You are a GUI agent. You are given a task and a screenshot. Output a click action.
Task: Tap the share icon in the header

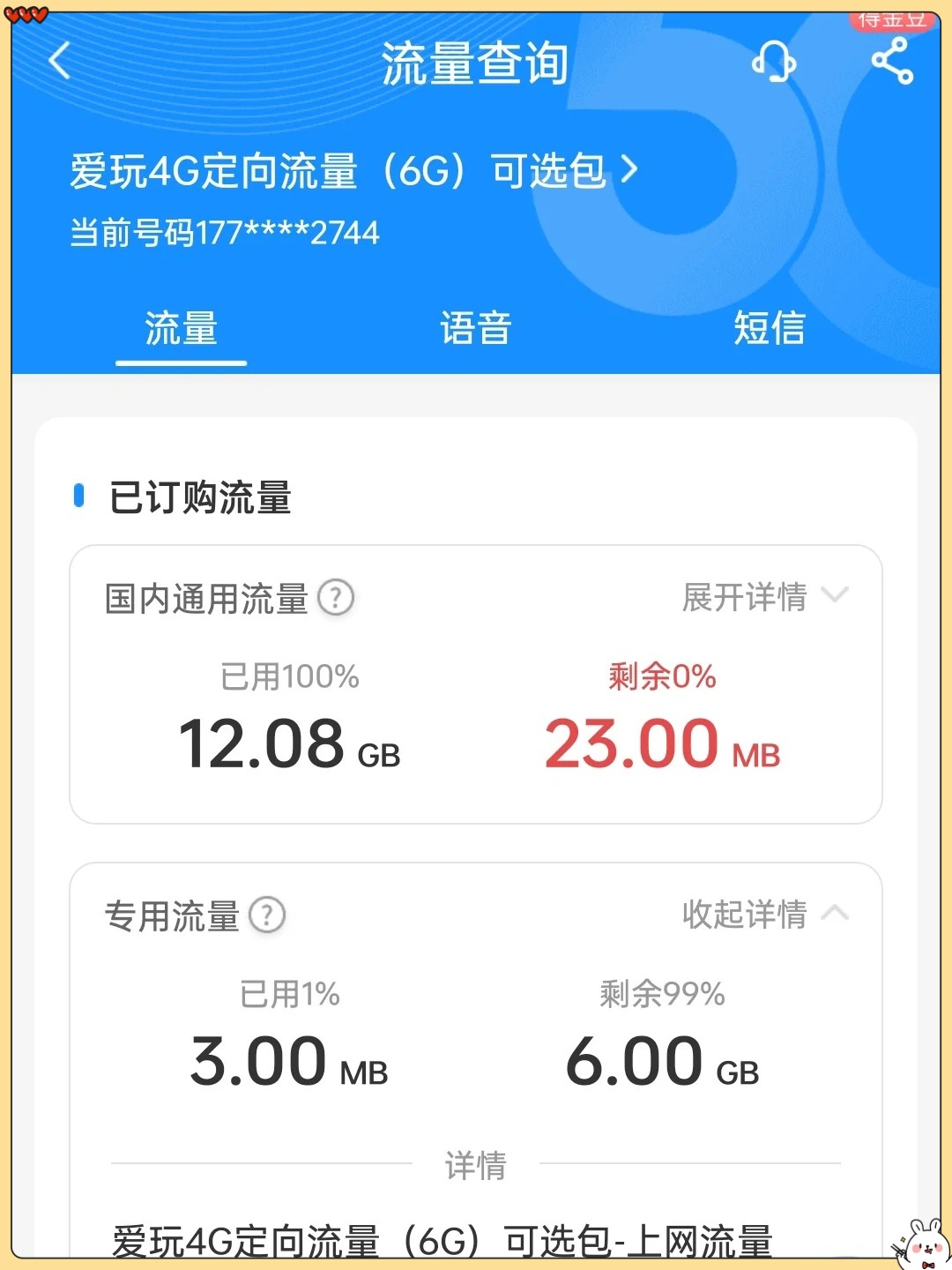(x=893, y=62)
